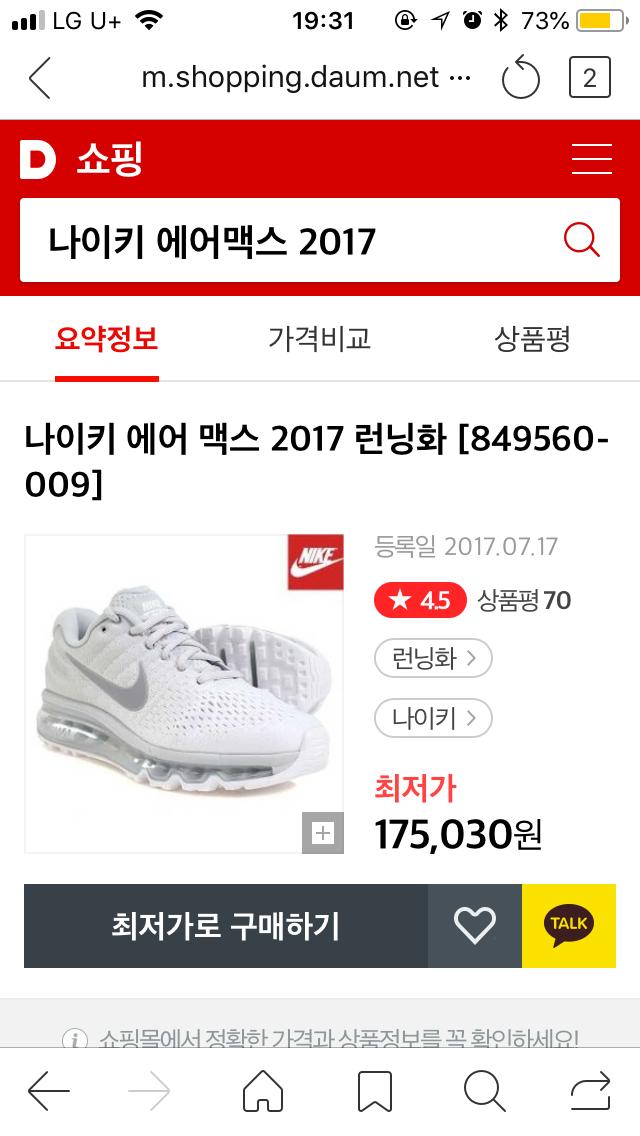Go to the browser home page
640x1136 pixels.
(262, 1091)
